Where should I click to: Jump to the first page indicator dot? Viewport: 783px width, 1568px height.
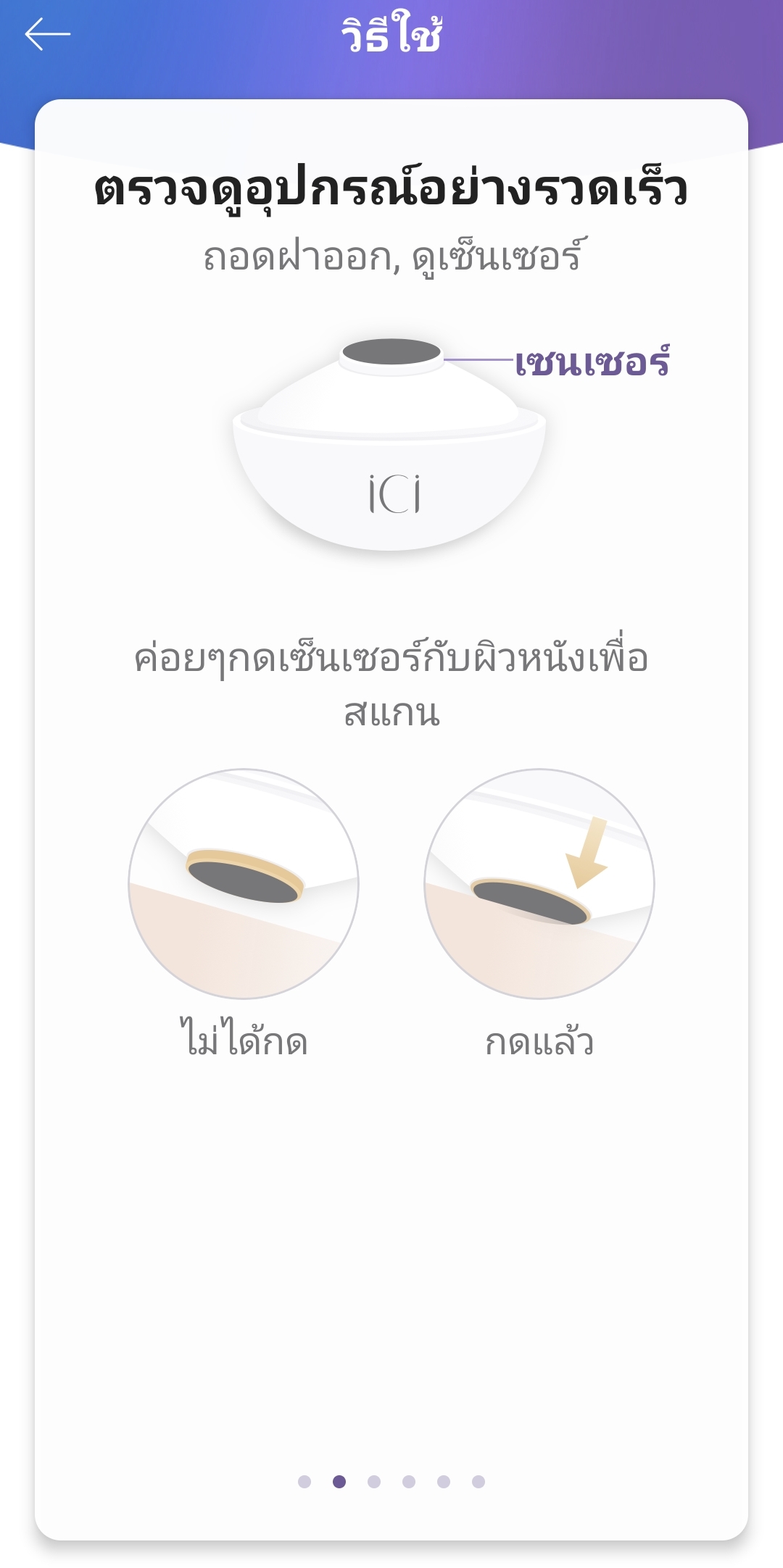click(x=304, y=1482)
